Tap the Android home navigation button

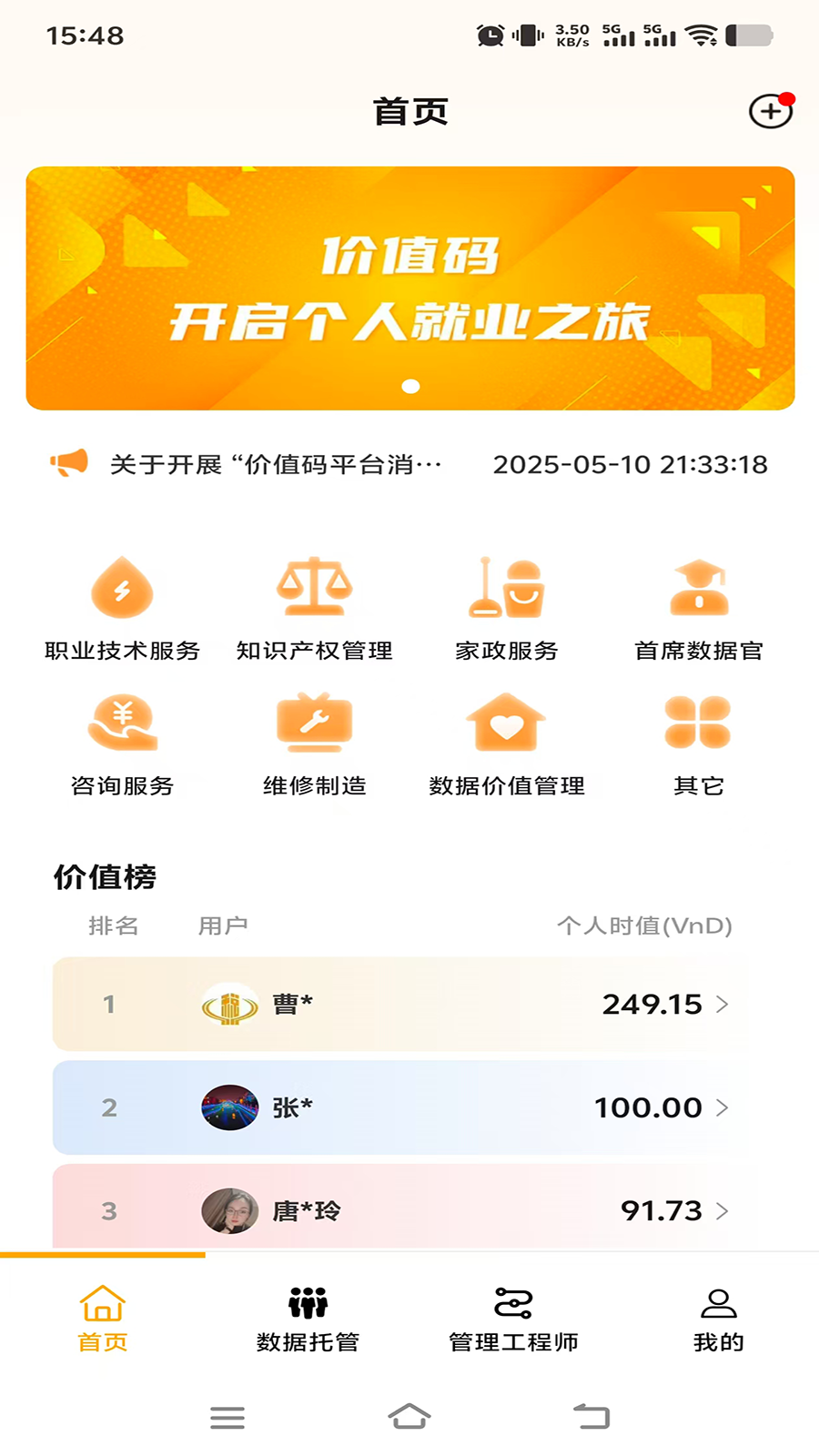click(x=409, y=1416)
